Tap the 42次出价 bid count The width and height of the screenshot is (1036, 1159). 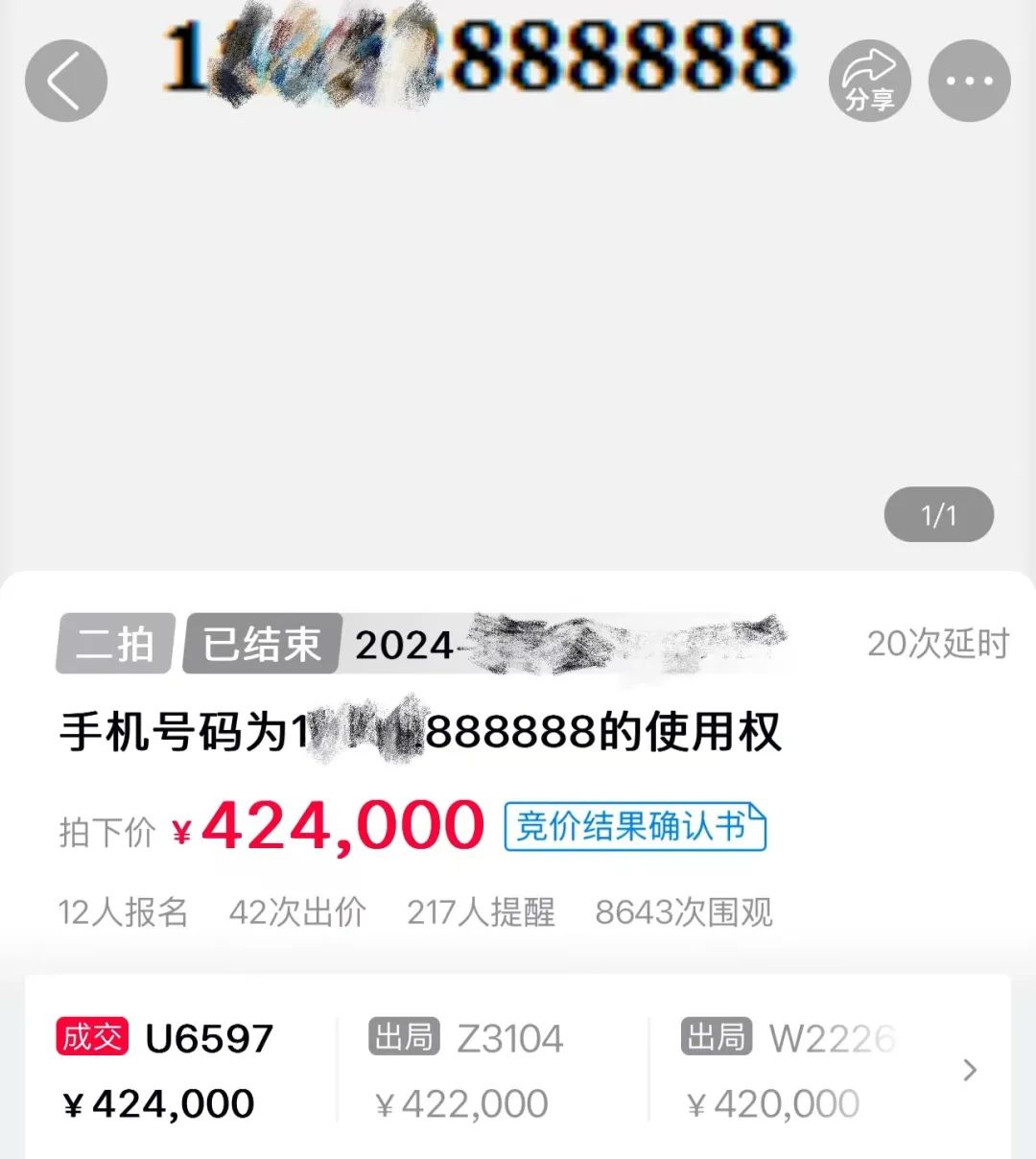(x=297, y=914)
